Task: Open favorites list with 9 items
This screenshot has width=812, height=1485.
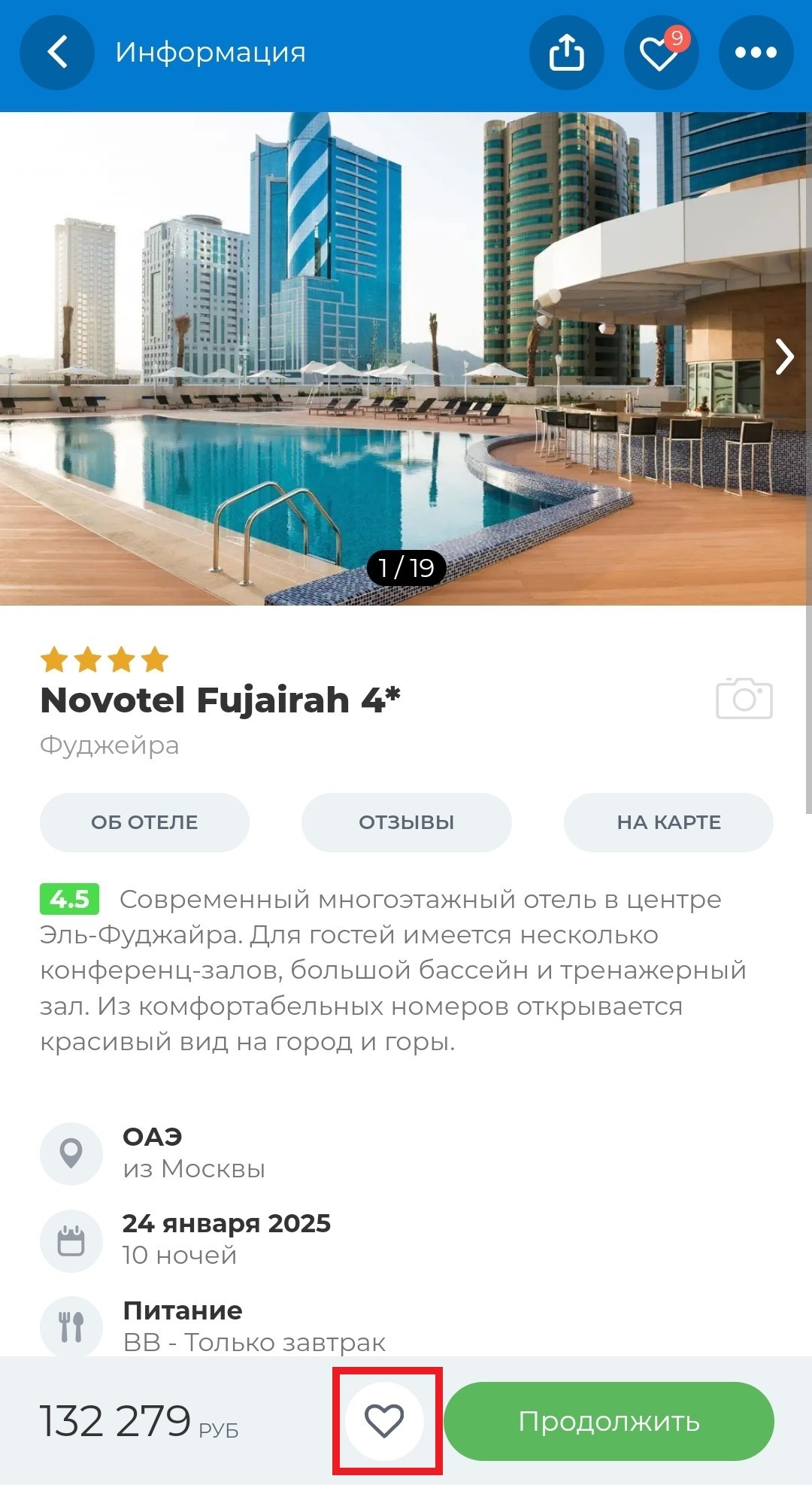Action: (x=661, y=53)
